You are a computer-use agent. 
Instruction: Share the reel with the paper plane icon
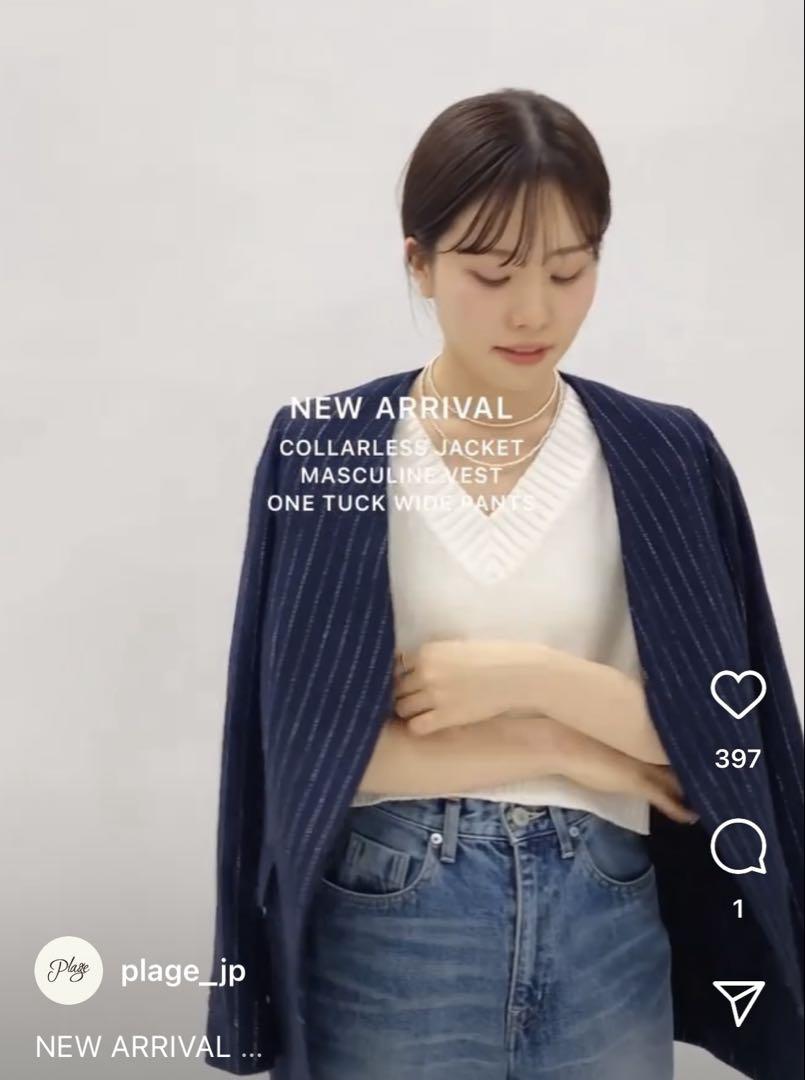[x=738, y=1001]
